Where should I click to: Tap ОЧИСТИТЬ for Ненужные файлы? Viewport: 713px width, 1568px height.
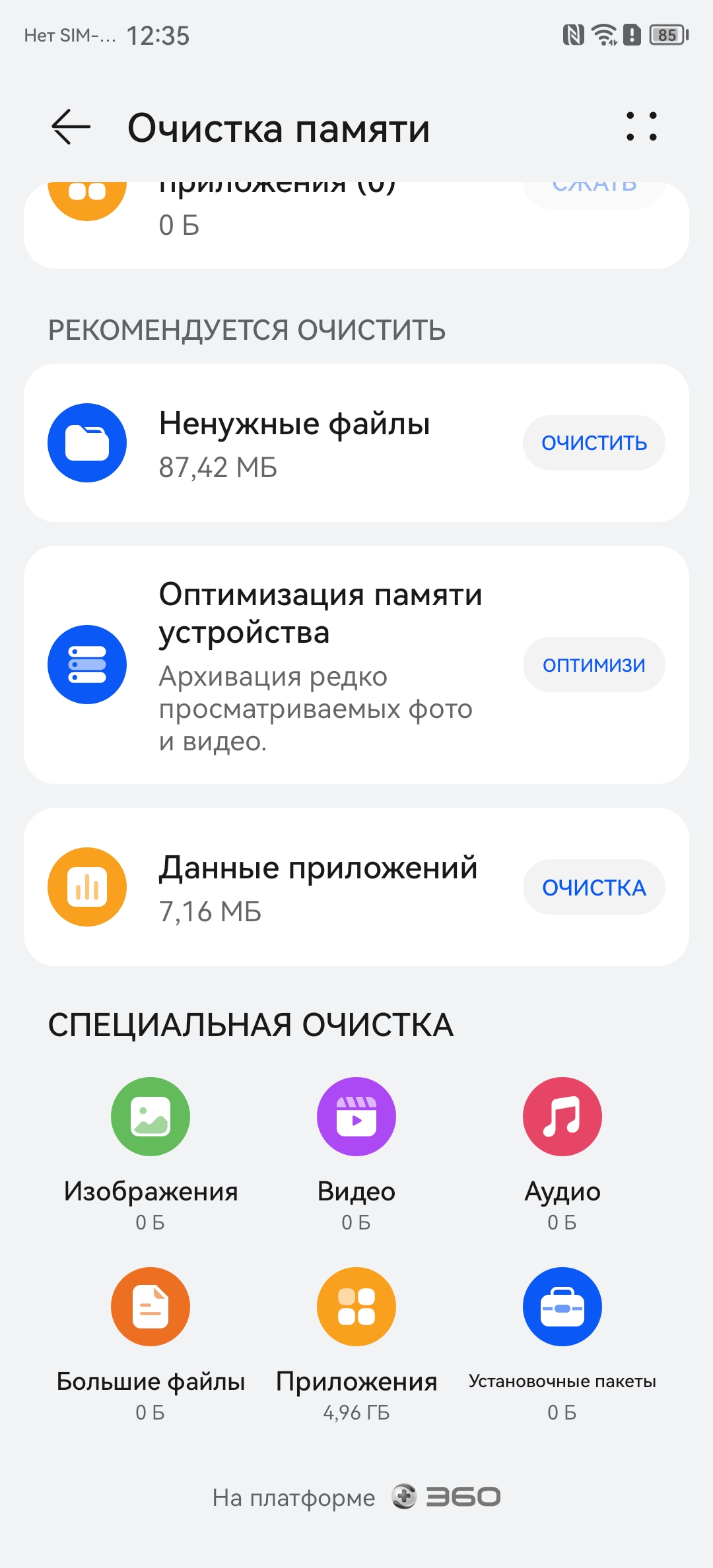point(594,443)
